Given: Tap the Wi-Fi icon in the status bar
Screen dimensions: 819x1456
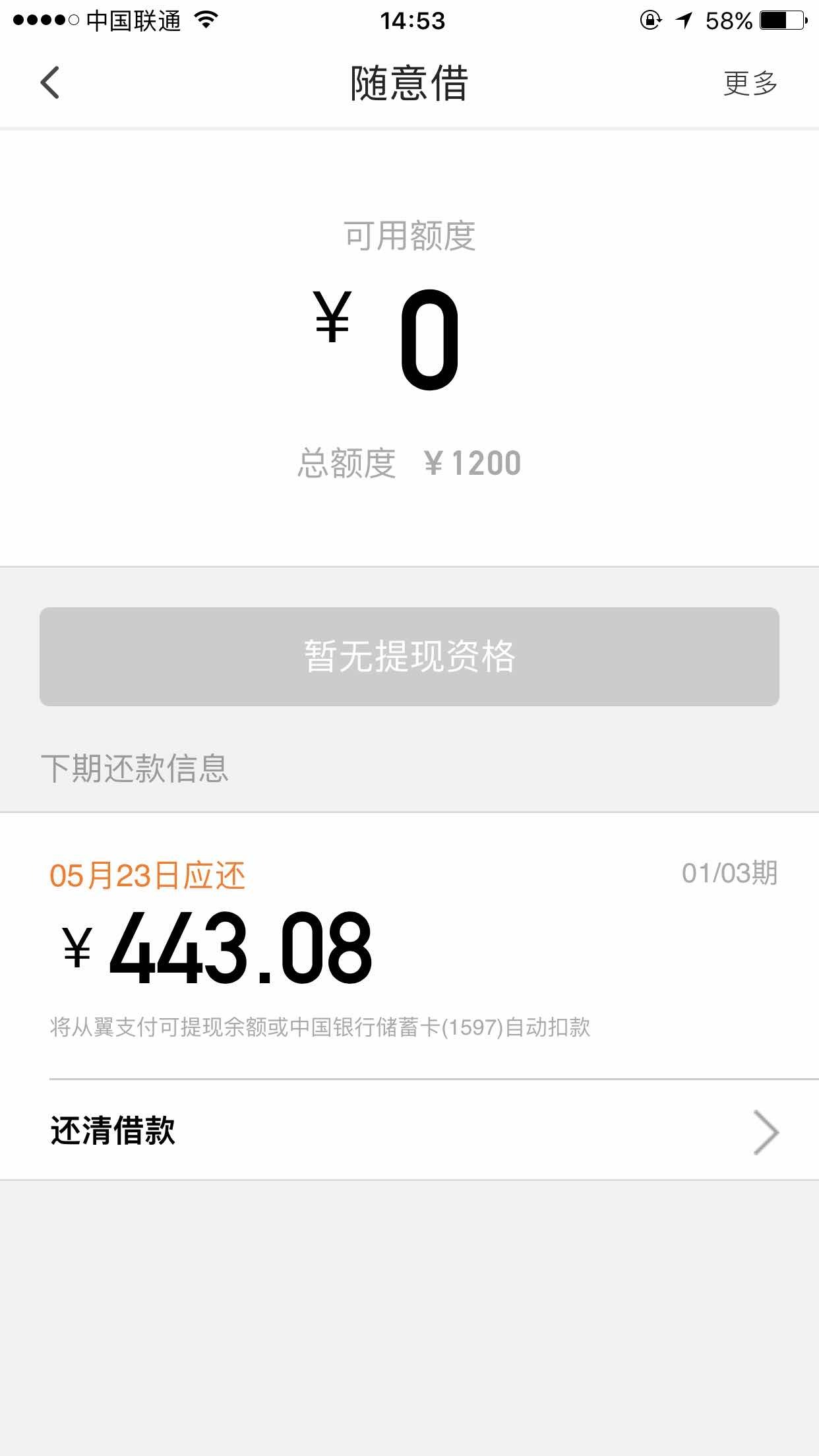Looking at the screenshot, I should point(204,21).
